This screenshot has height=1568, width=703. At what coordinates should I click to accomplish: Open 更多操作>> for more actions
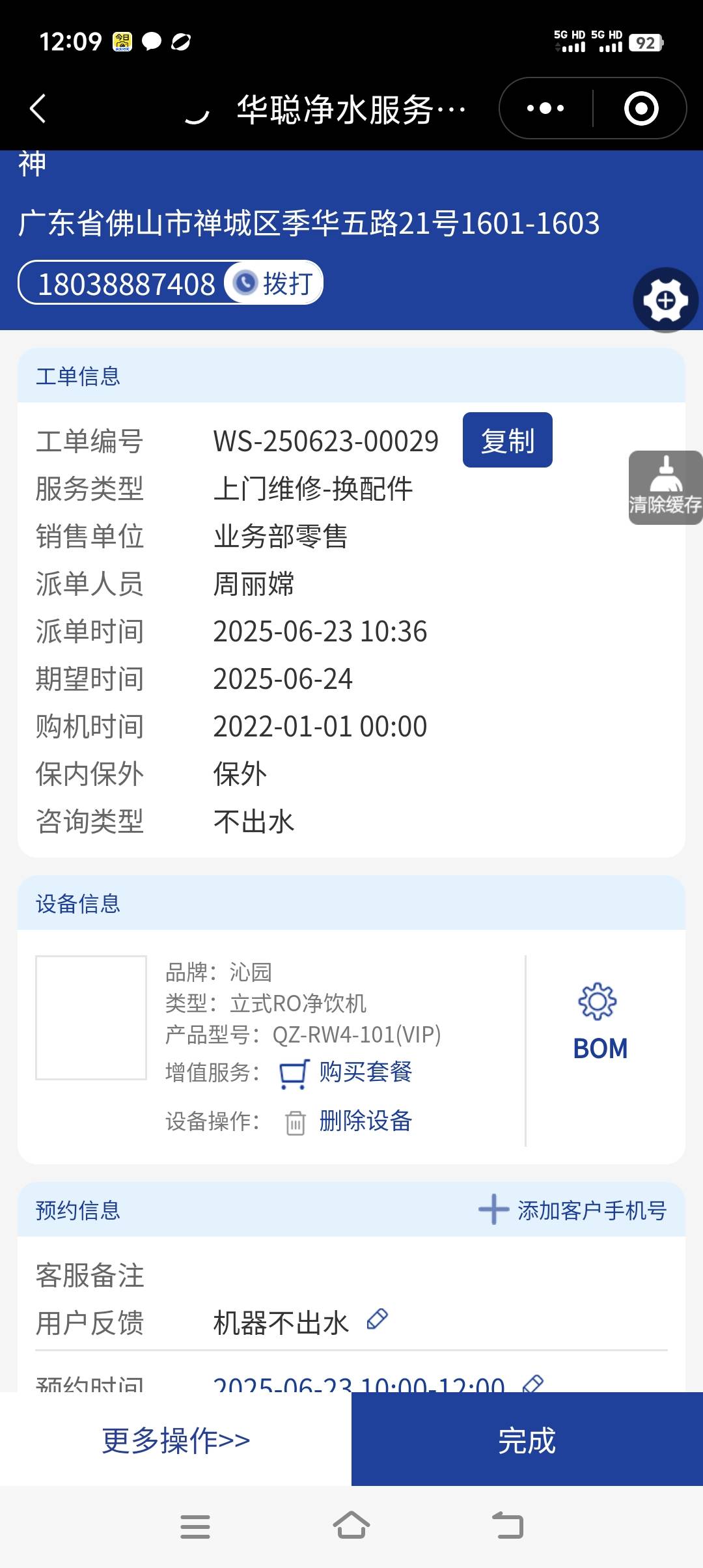pos(176,1440)
